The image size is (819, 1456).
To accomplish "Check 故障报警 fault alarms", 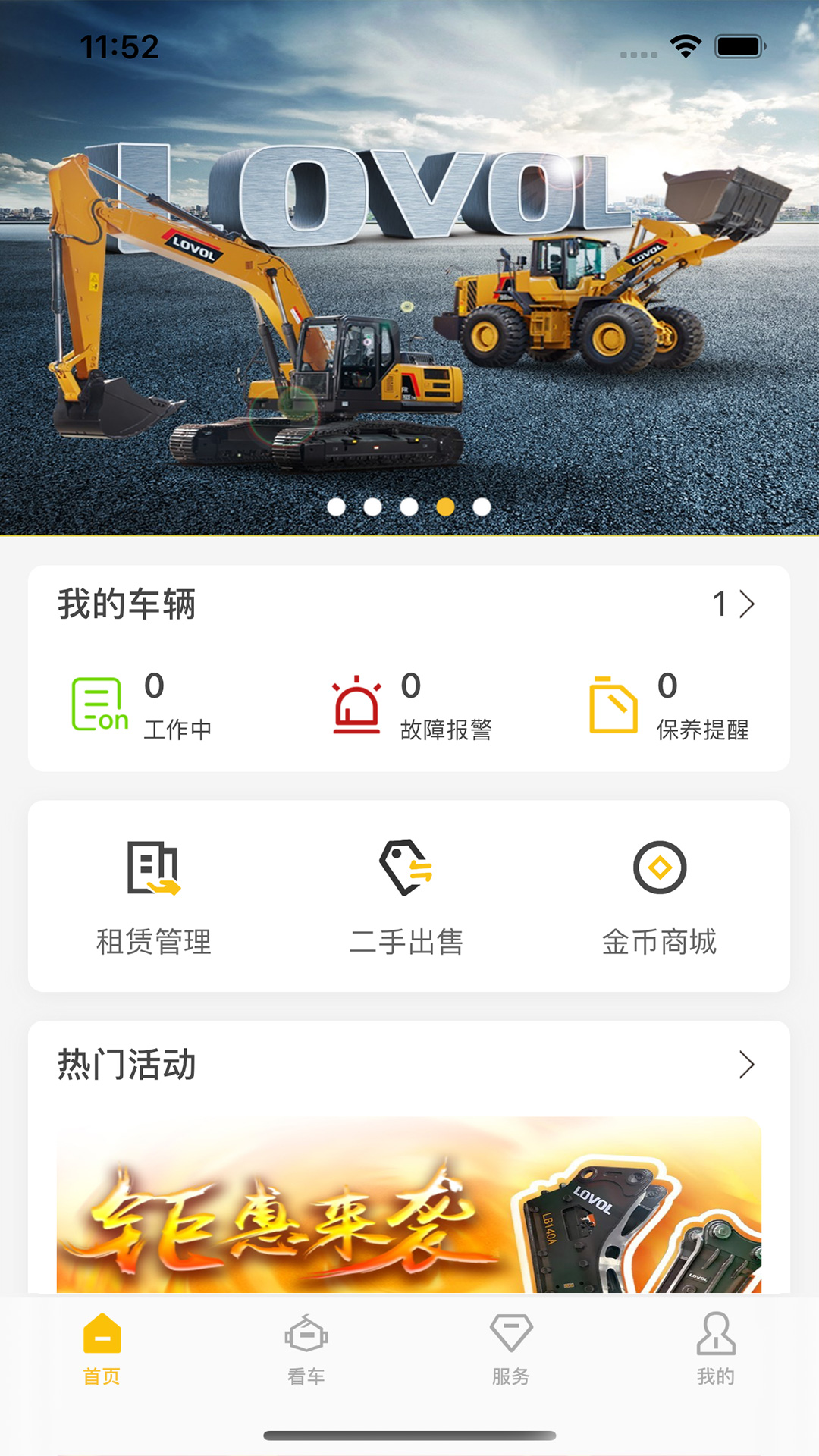I will pyautogui.click(x=411, y=706).
